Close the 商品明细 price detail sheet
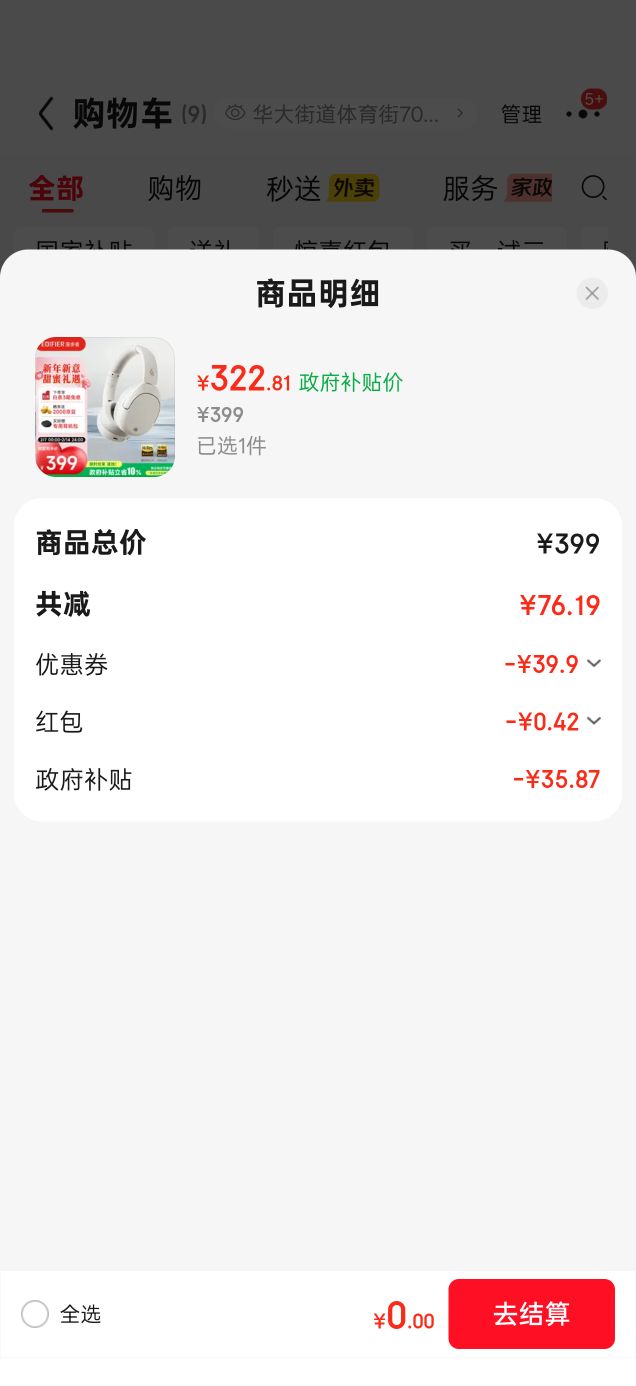Image resolution: width=636 pixels, height=1386 pixels. [x=592, y=293]
